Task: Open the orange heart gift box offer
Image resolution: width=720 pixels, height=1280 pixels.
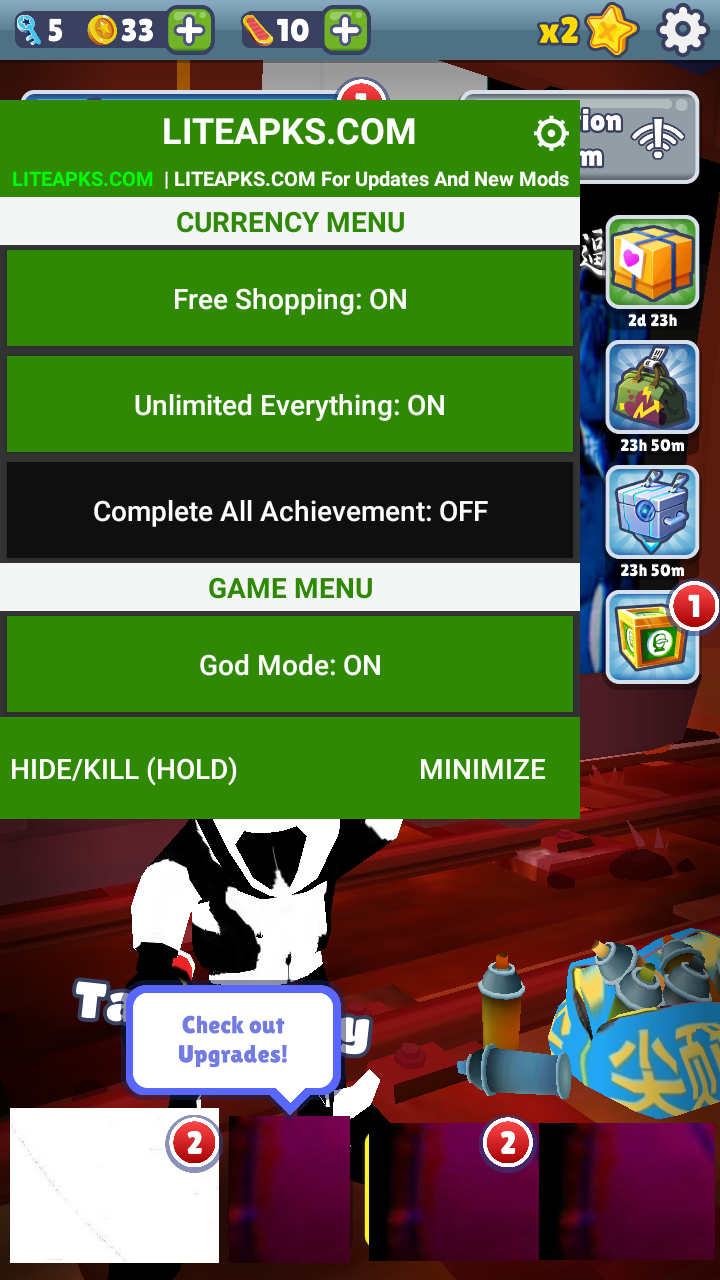Action: (652, 262)
